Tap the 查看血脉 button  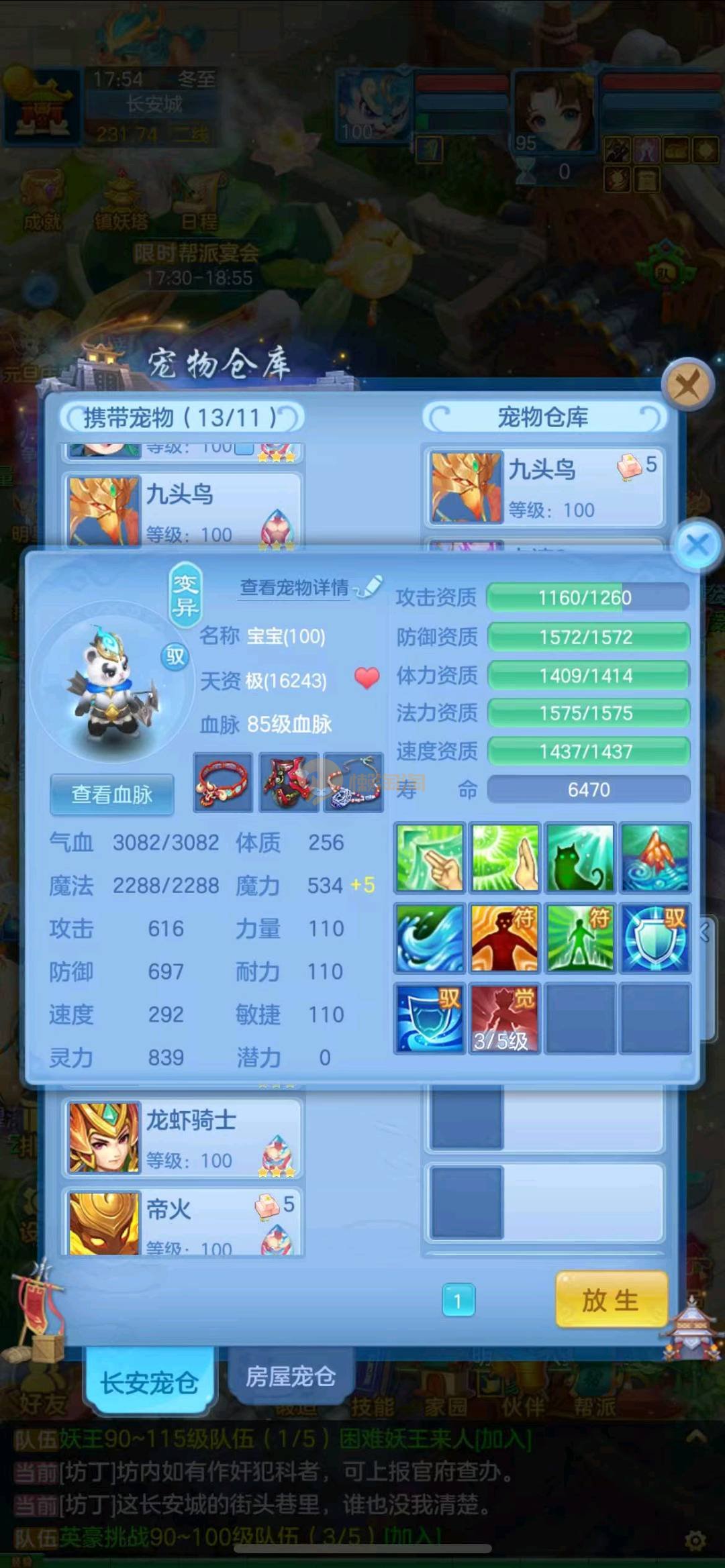click(112, 794)
